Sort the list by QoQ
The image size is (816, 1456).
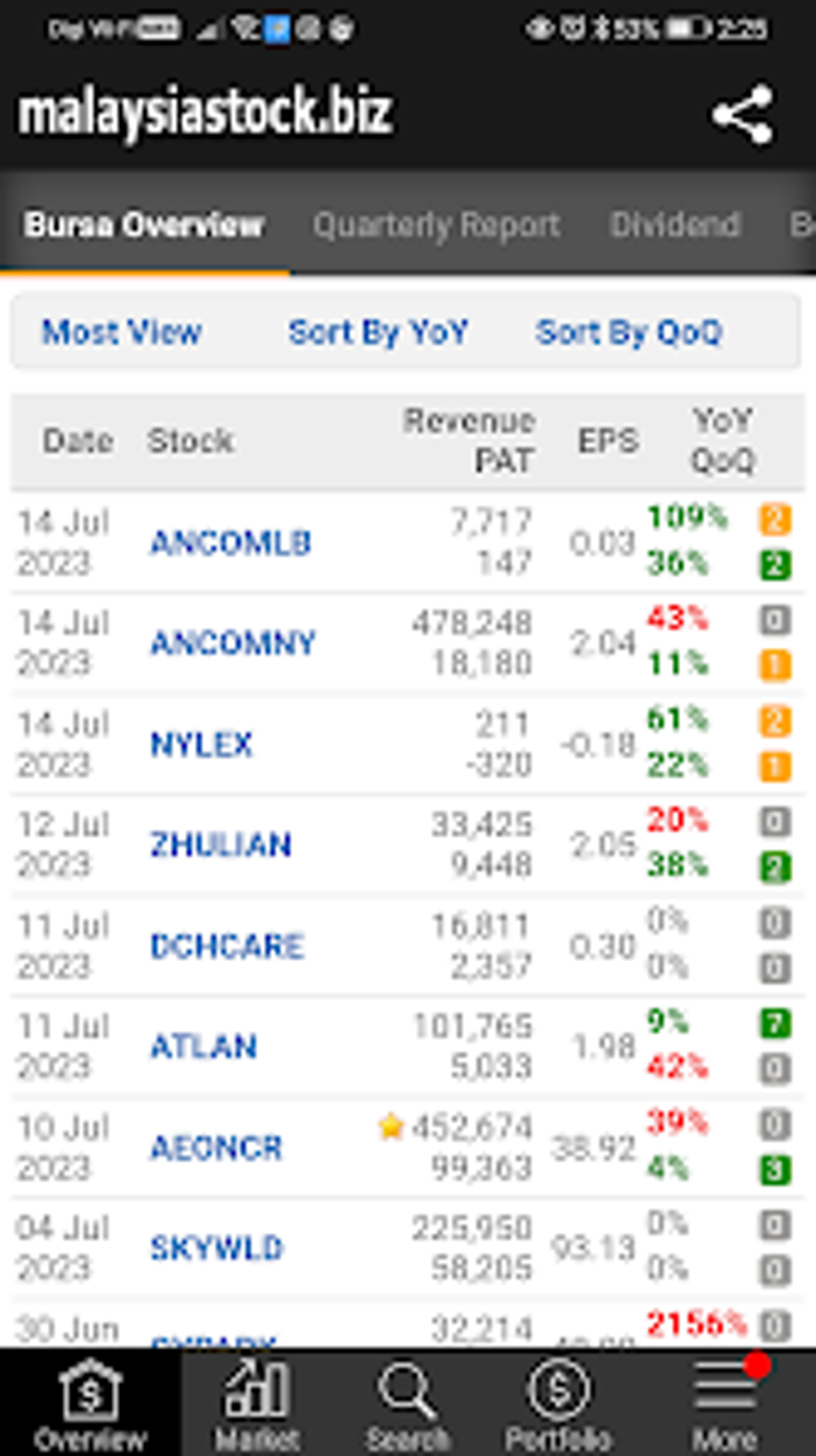point(629,331)
